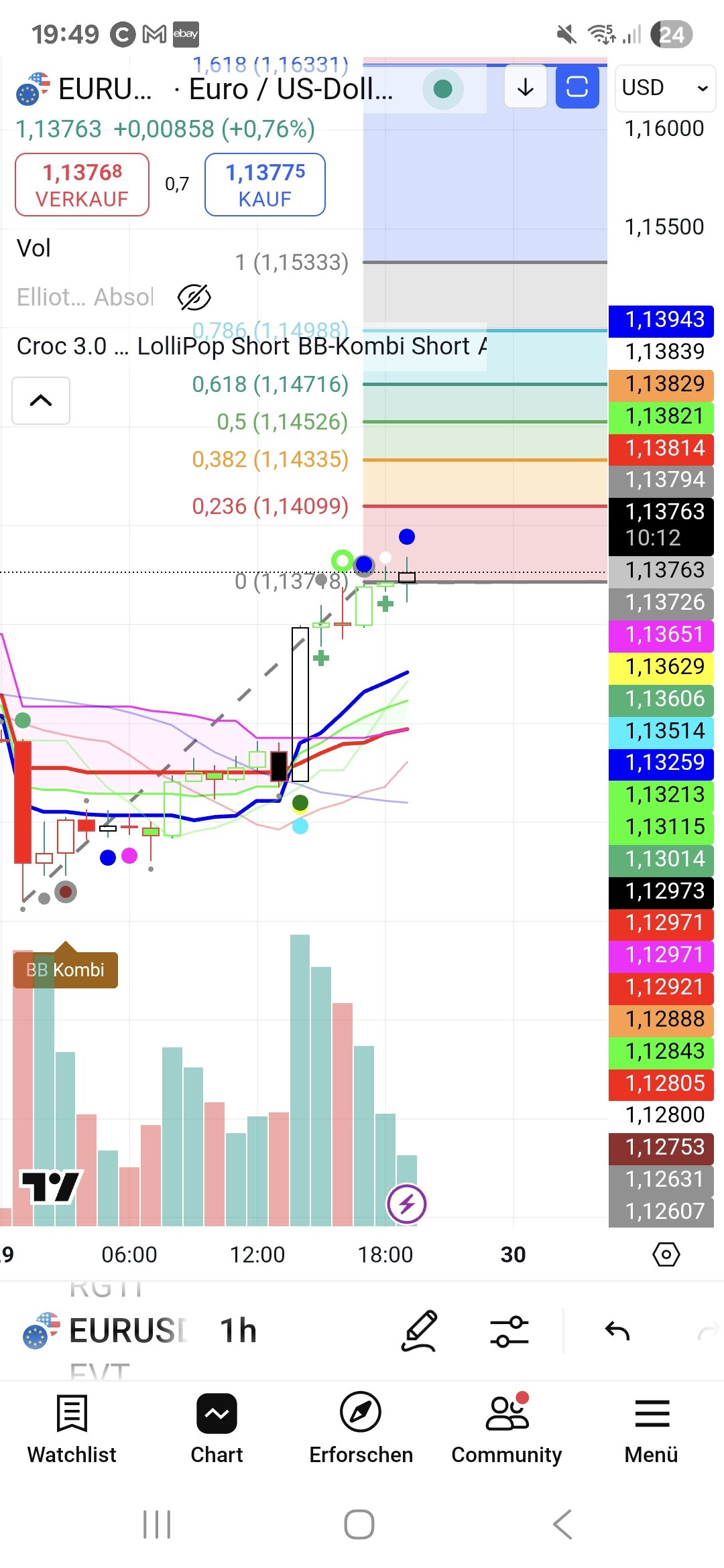Toggle visibility of Elliot indicator
The width and height of the screenshot is (724, 1568).
click(194, 297)
